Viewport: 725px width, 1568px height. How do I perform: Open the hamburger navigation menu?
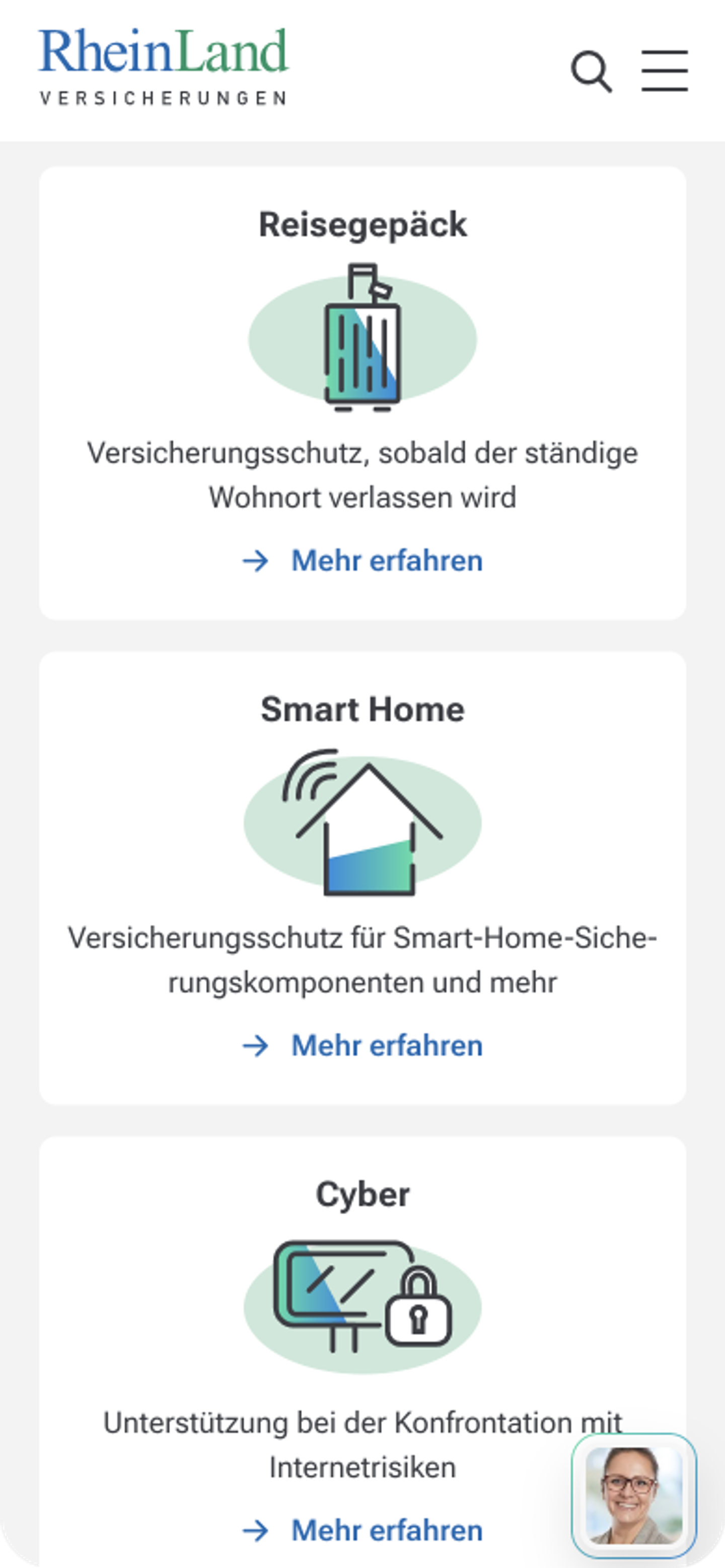[x=665, y=71]
